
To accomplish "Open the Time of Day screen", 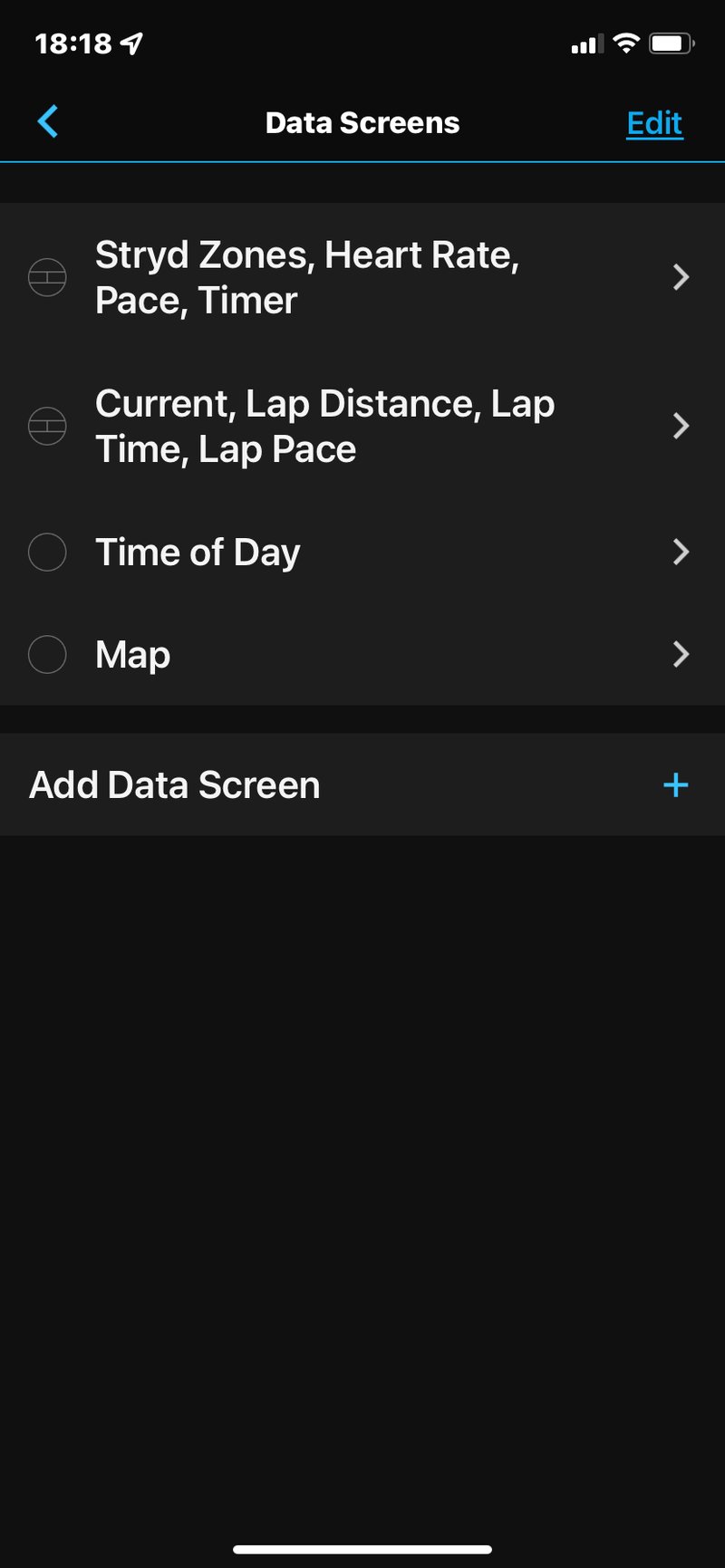I will (362, 552).
